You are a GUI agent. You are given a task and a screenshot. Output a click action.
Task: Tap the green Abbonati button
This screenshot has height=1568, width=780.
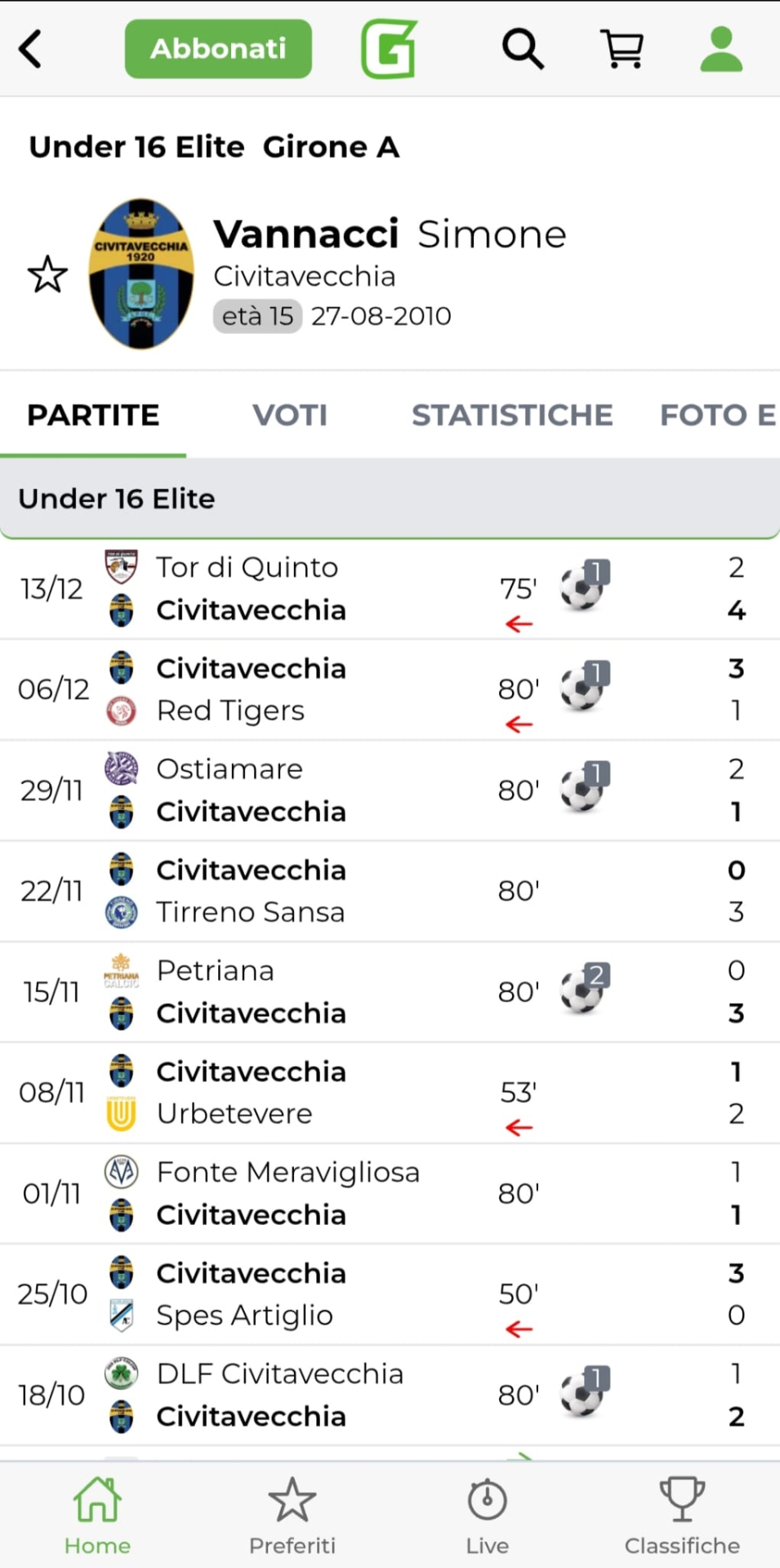click(218, 49)
